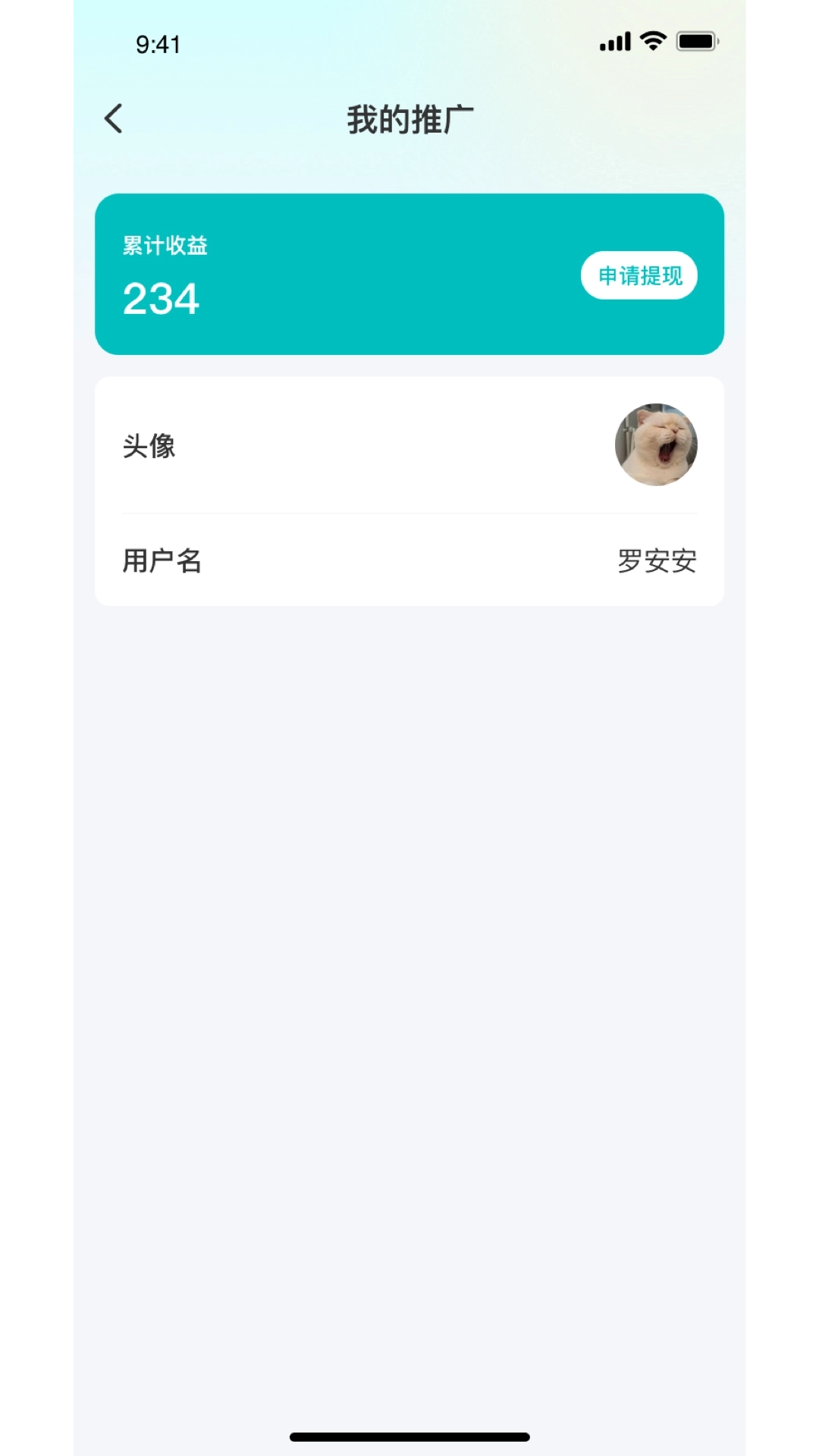Tap the Wi-Fi icon in status bar
The image size is (819, 1456).
(651, 42)
